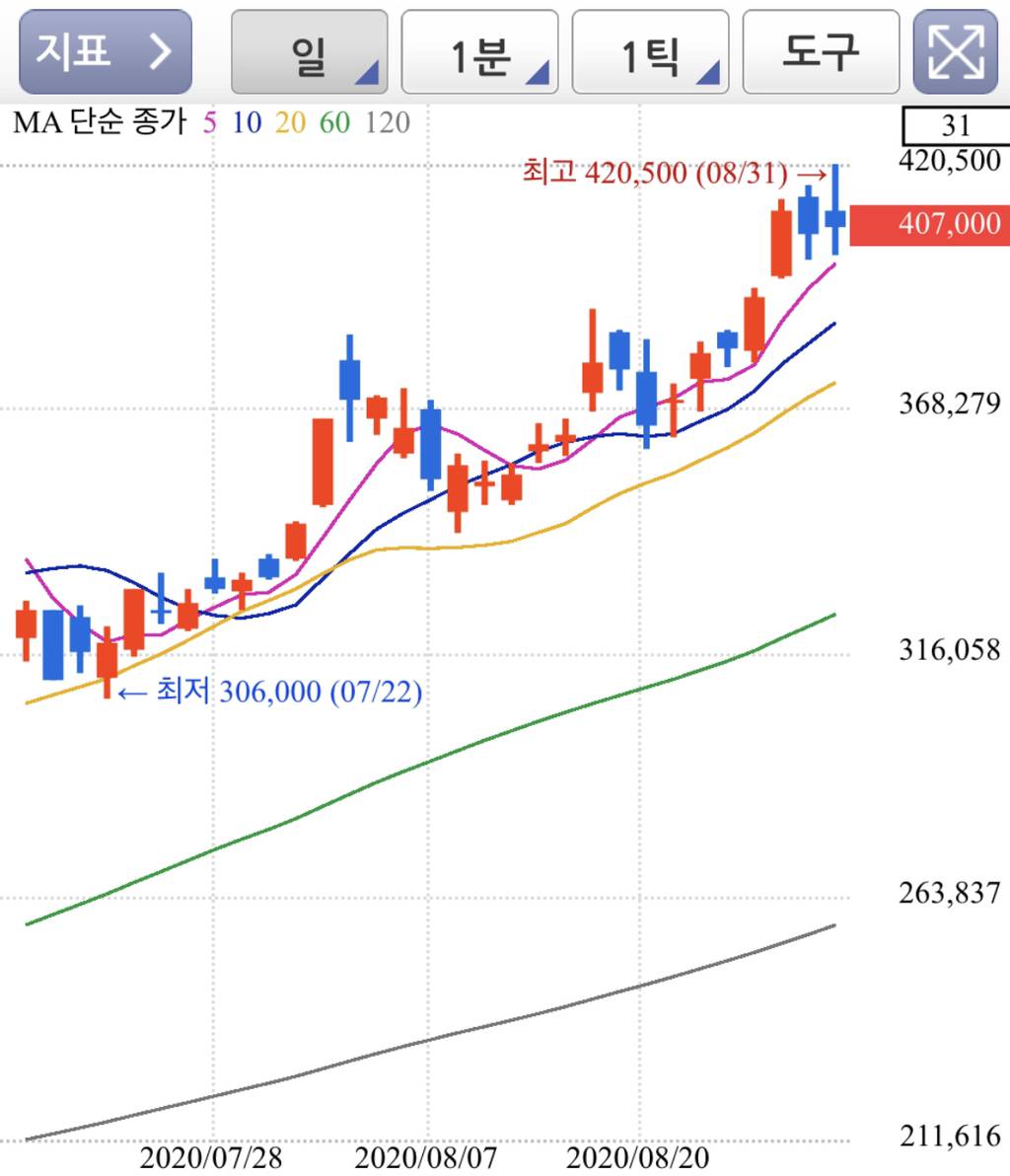Screen dimensions: 1010x1176
Task: Open the 지표 indicators menu
Action: click(105, 51)
